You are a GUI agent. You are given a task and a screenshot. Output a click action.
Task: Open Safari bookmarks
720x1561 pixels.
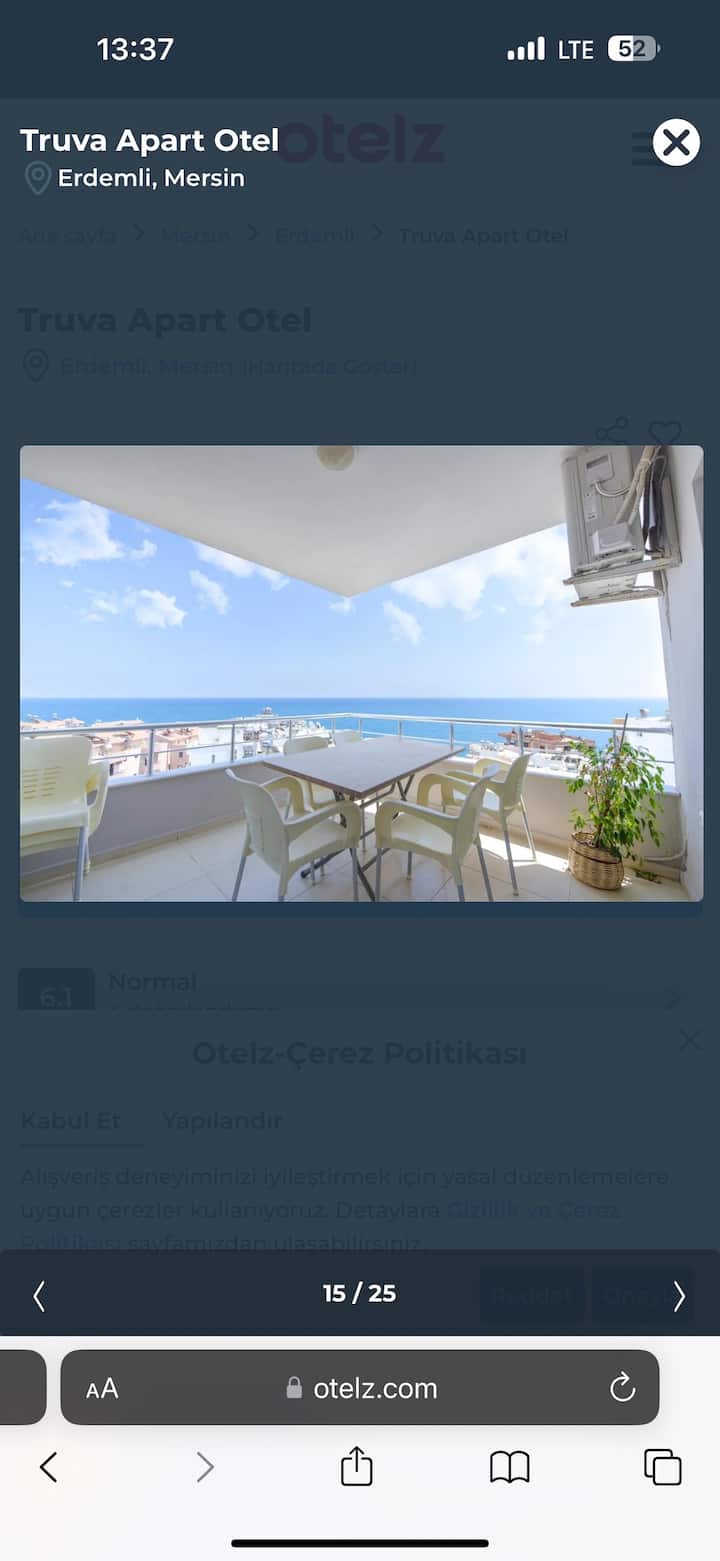pos(509,1467)
